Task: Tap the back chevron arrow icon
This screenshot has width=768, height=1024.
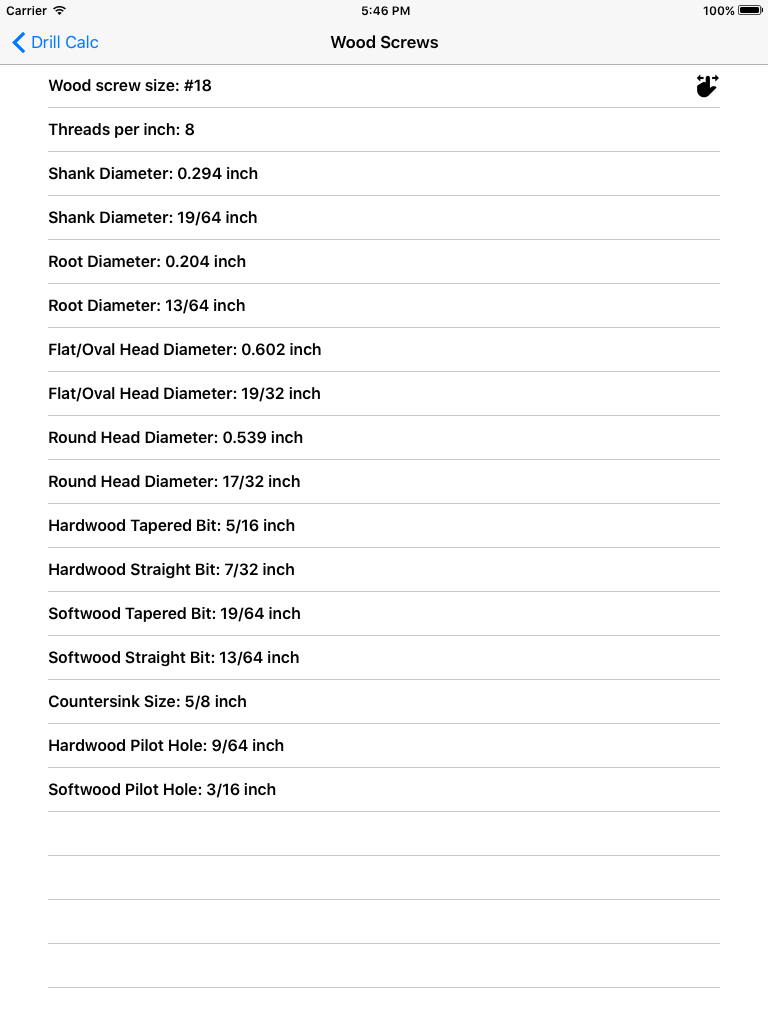Action: tap(18, 42)
